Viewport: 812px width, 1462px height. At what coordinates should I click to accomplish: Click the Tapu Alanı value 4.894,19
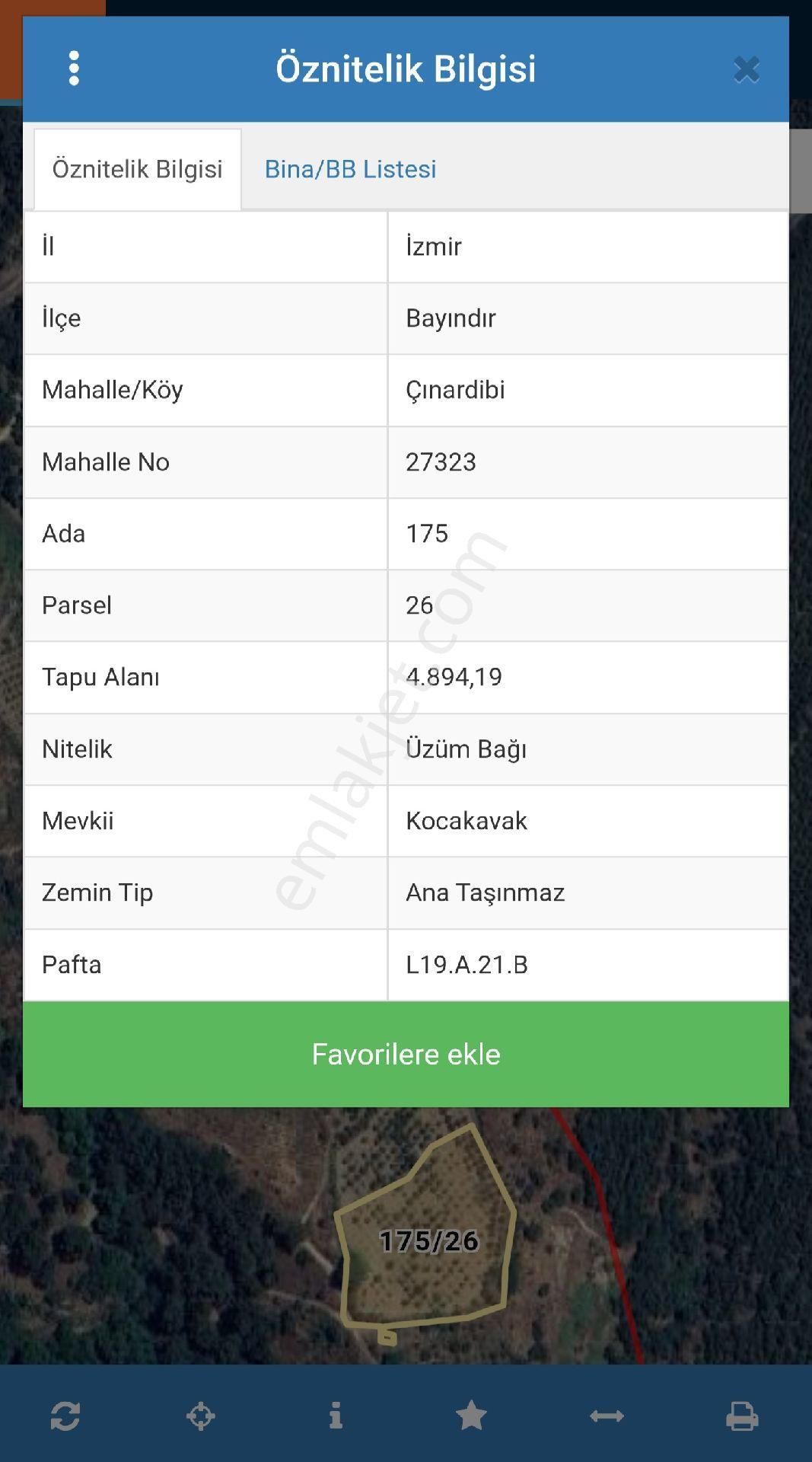tap(454, 677)
